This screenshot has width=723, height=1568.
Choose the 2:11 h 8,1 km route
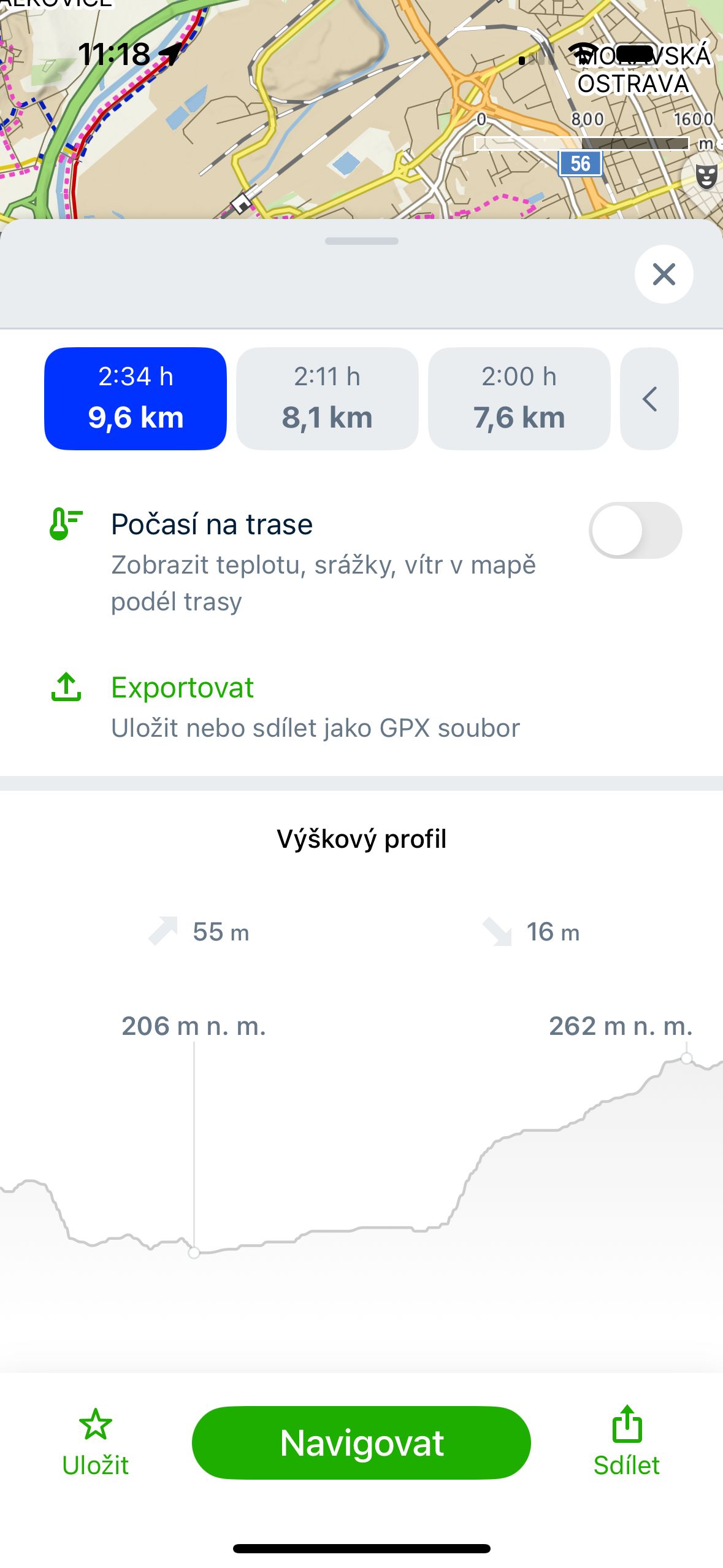tap(327, 399)
